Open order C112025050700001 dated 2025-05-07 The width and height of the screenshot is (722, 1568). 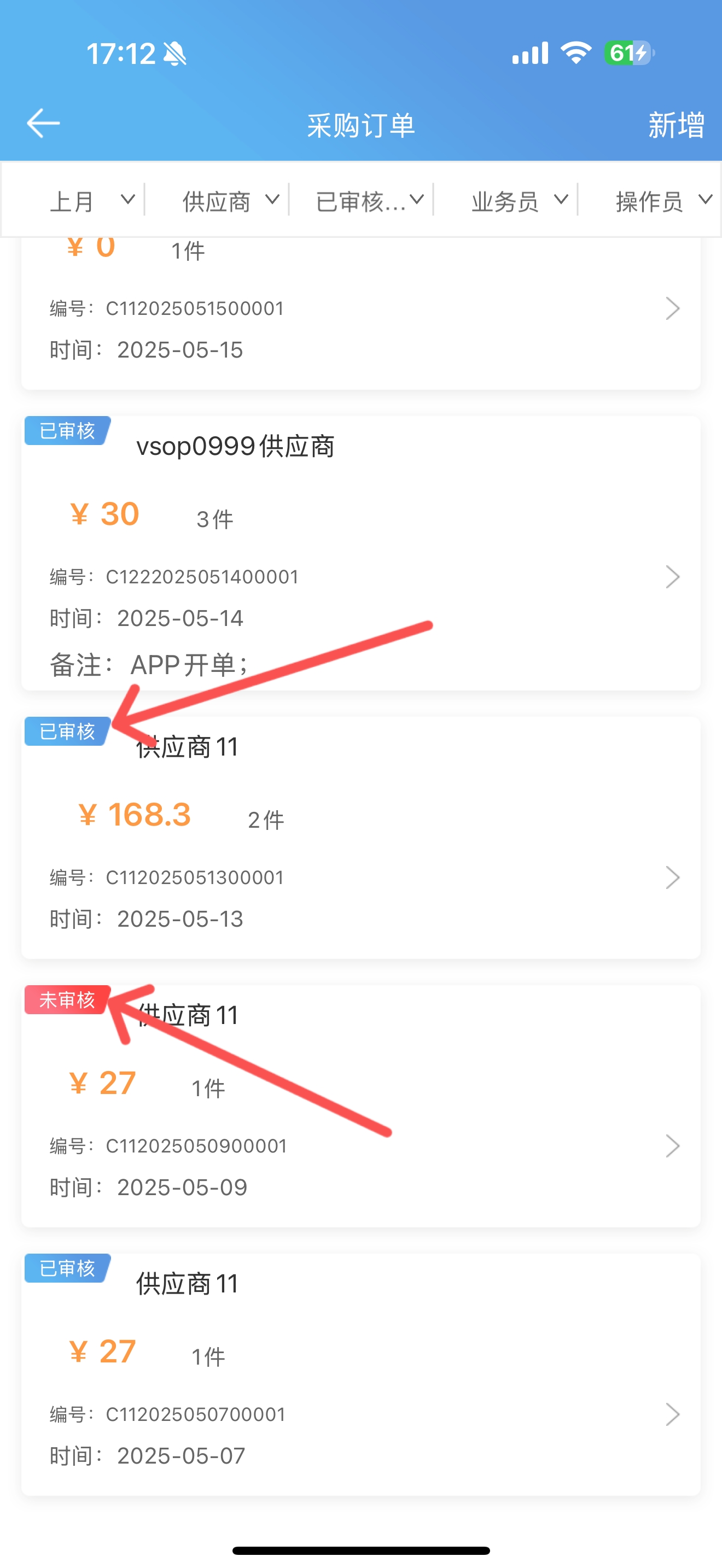click(361, 1374)
